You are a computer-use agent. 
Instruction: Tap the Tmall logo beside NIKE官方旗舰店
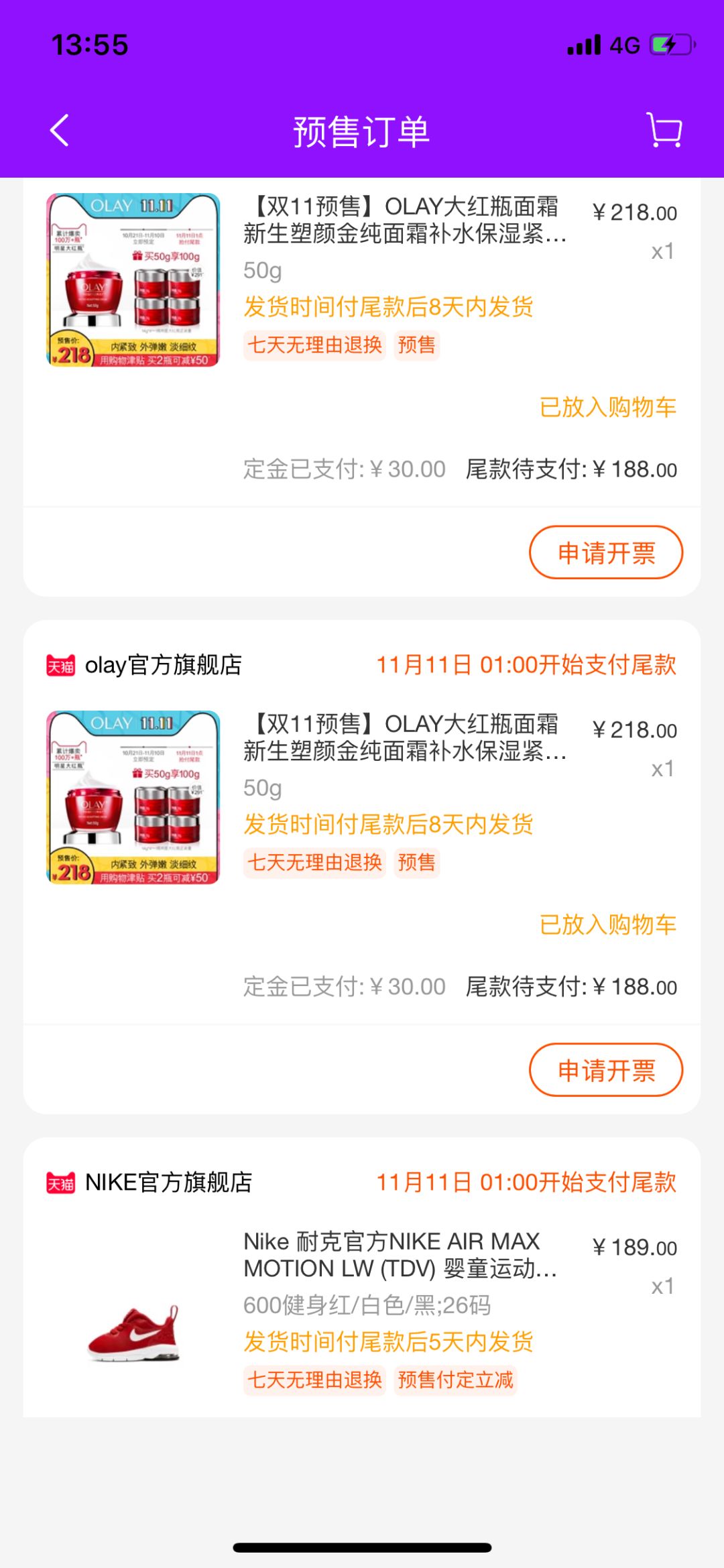coord(60,1181)
